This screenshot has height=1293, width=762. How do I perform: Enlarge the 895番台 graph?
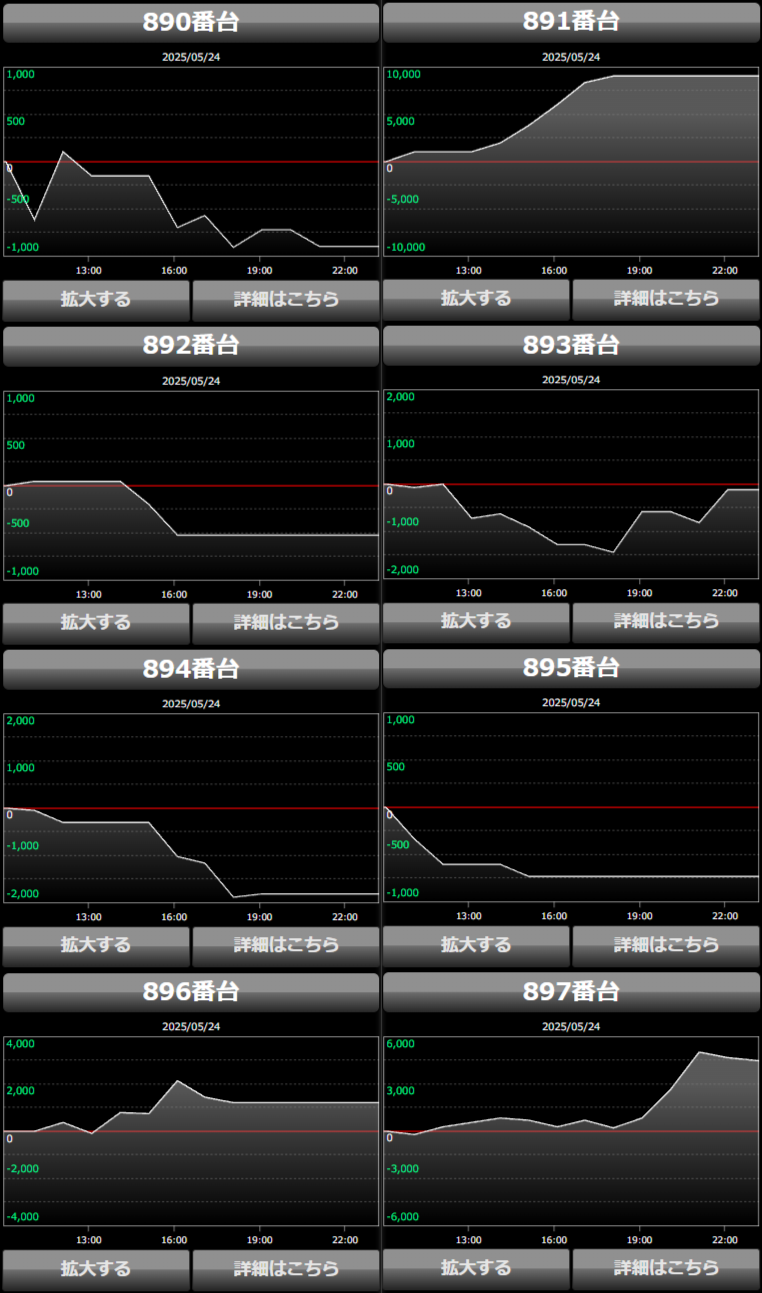[476, 946]
